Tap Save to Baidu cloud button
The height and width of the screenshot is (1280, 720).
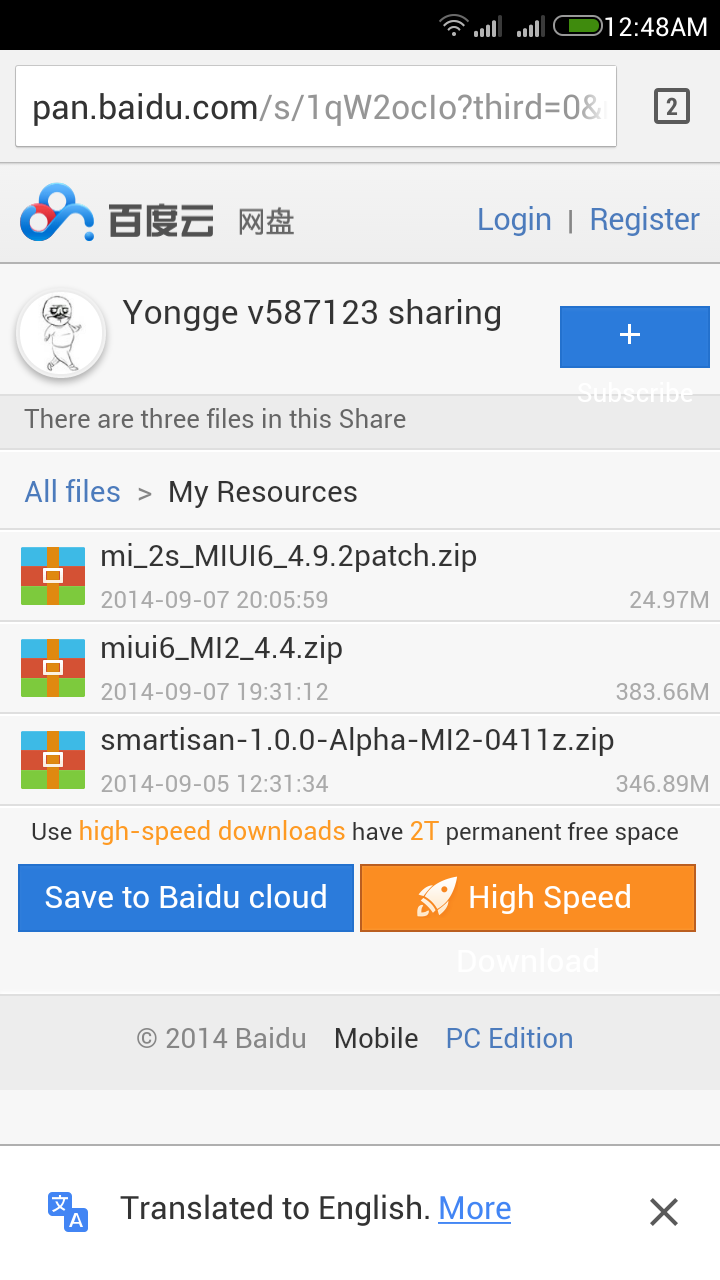click(x=186, y=897)
